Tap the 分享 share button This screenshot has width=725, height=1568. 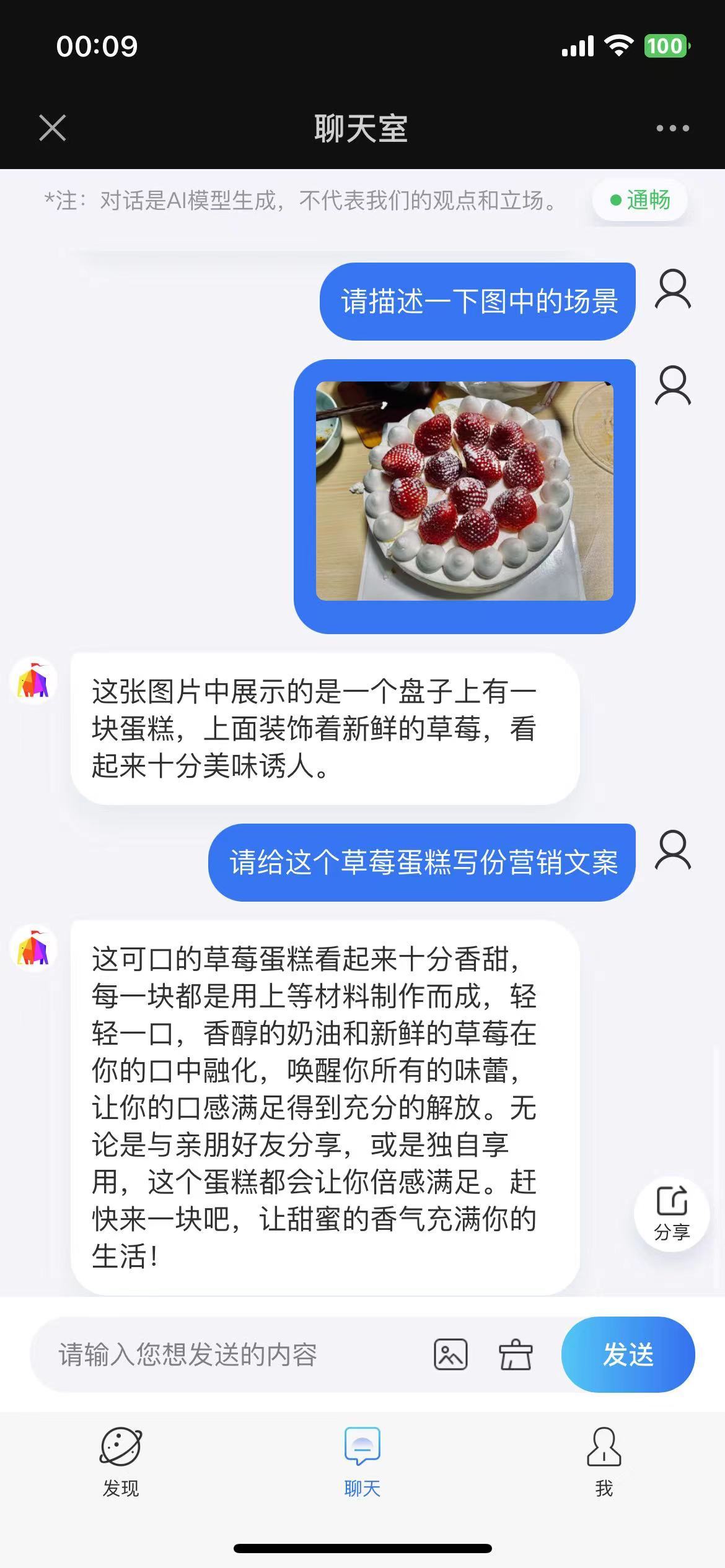[672, 1214]
